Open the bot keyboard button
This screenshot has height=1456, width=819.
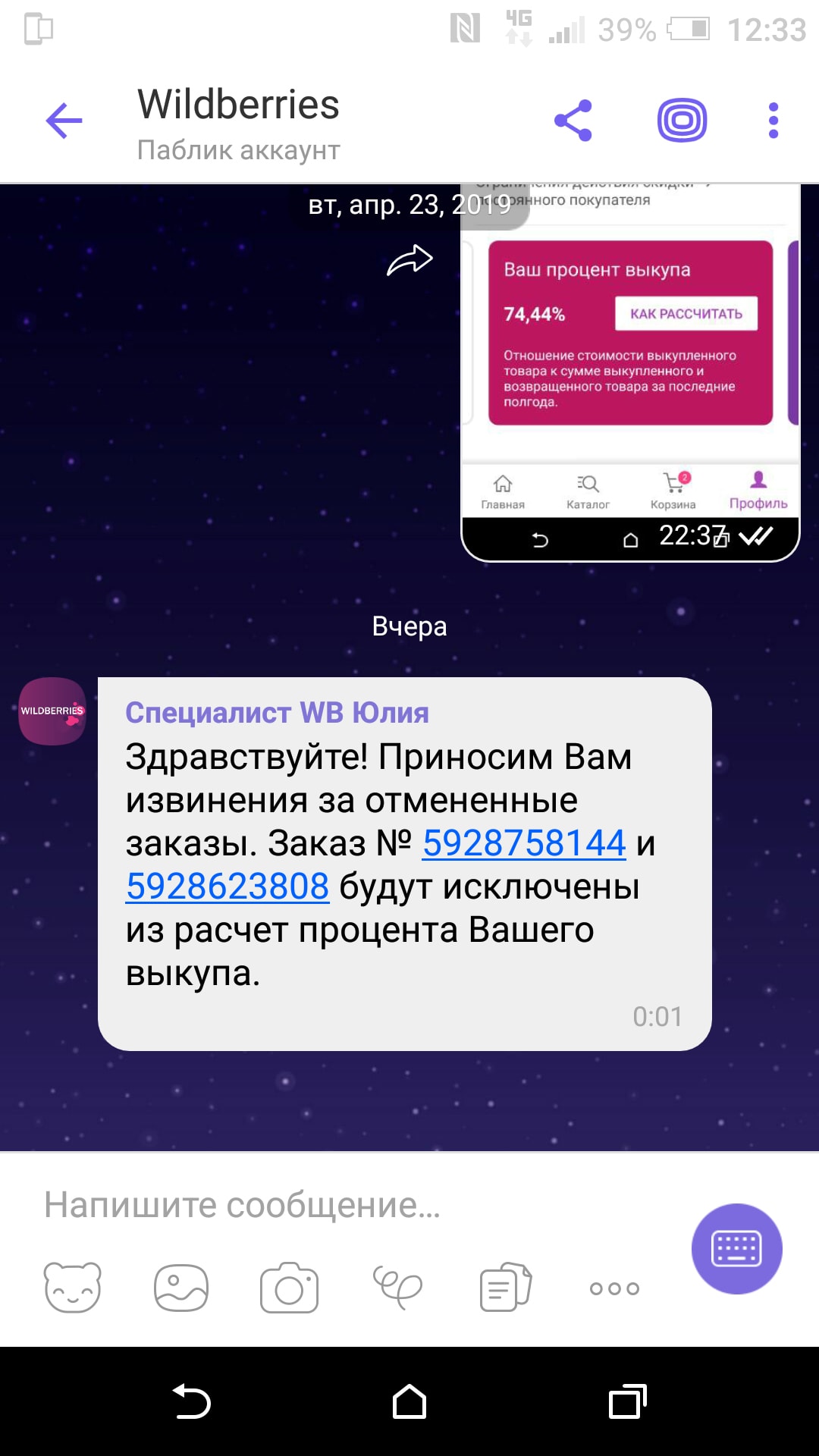point(736,1249)
